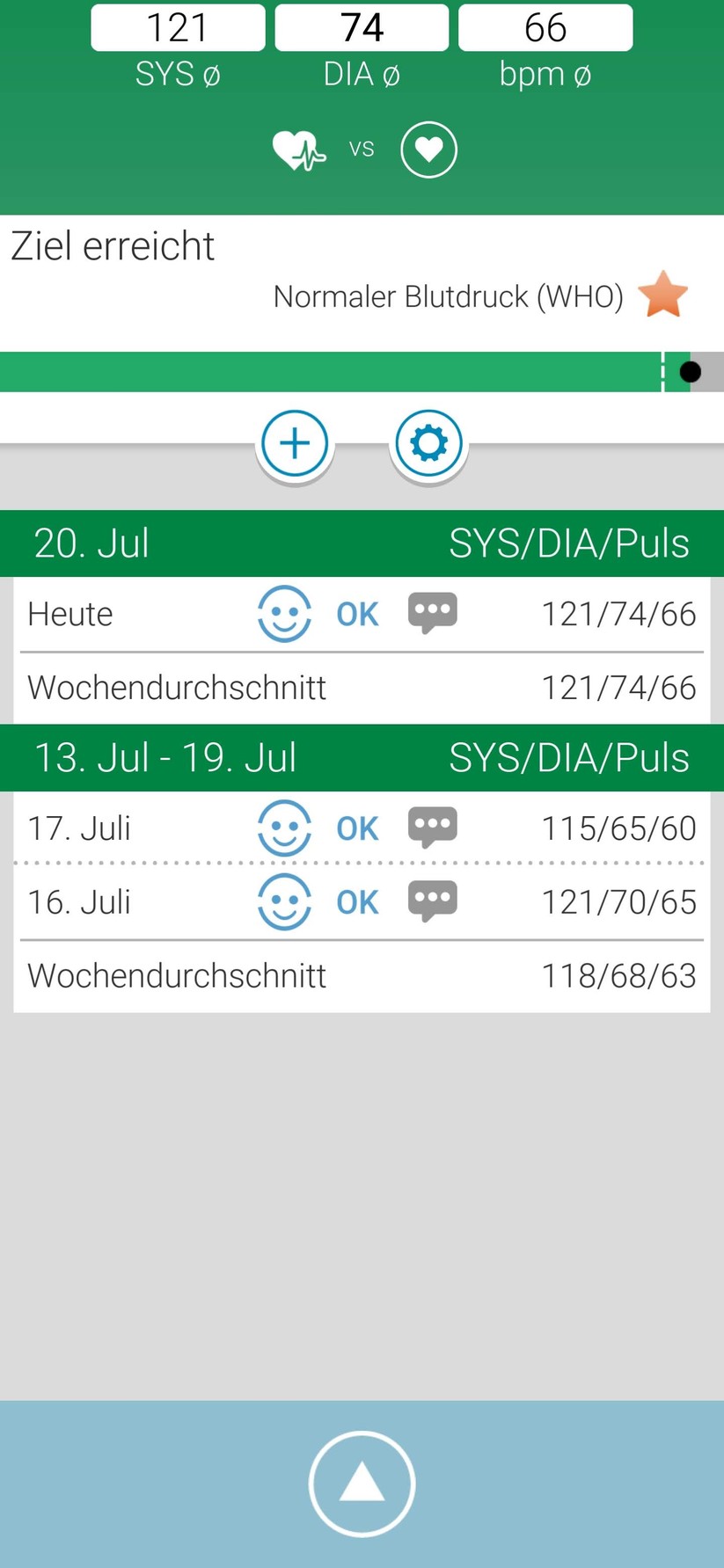Open today's measurement 121/74/66
Screen dimensions: 724x1568
[362, 614]
